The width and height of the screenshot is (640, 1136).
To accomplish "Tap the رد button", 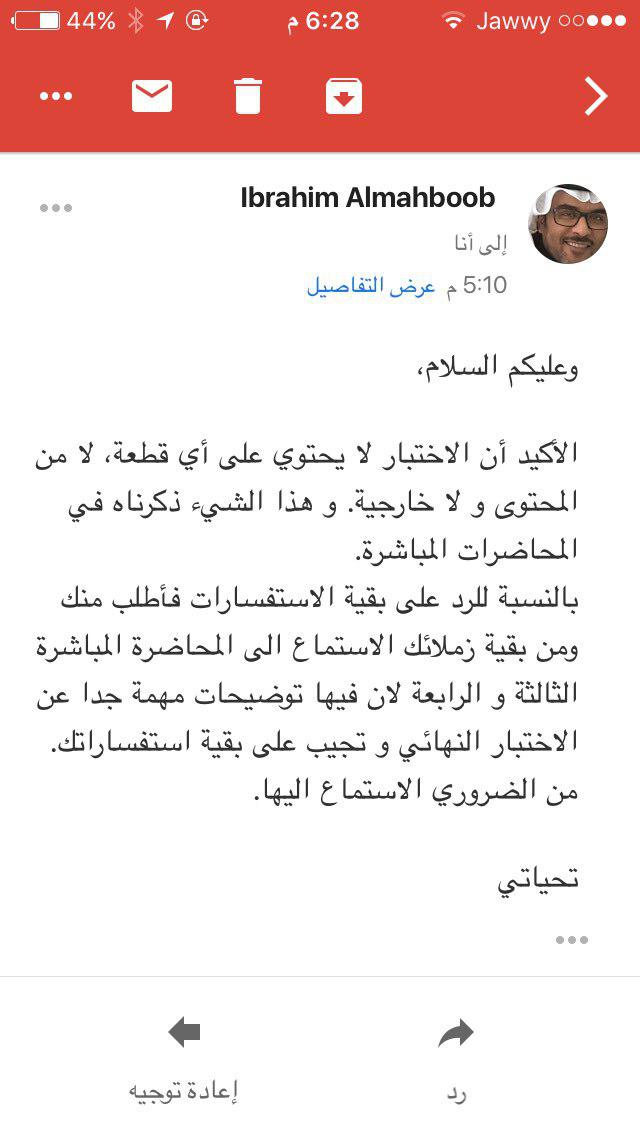I will (456, 1061).
